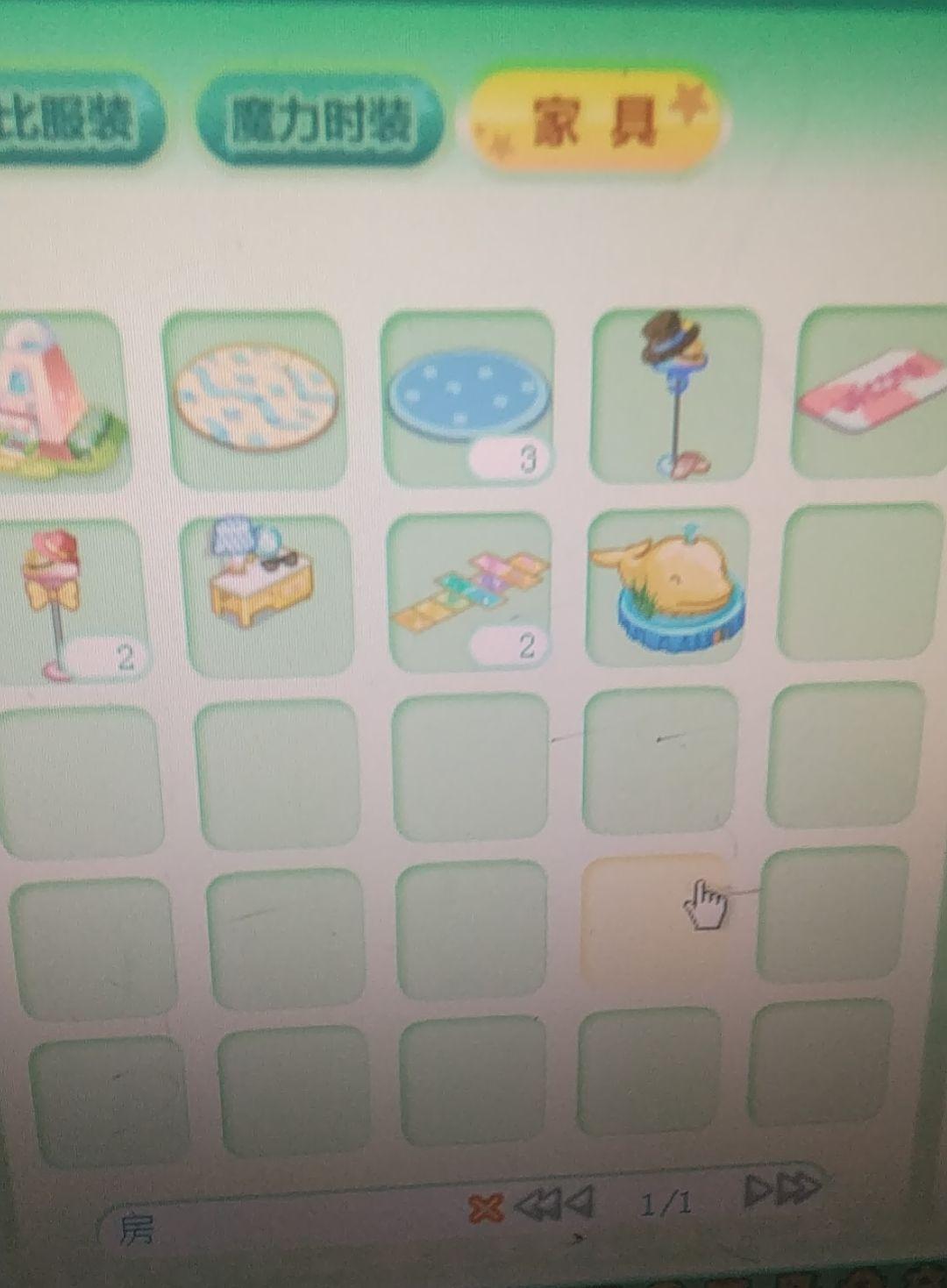Go to the previous page
947x1288 pixels.
pyautogui.click(x=579, y=1203)
